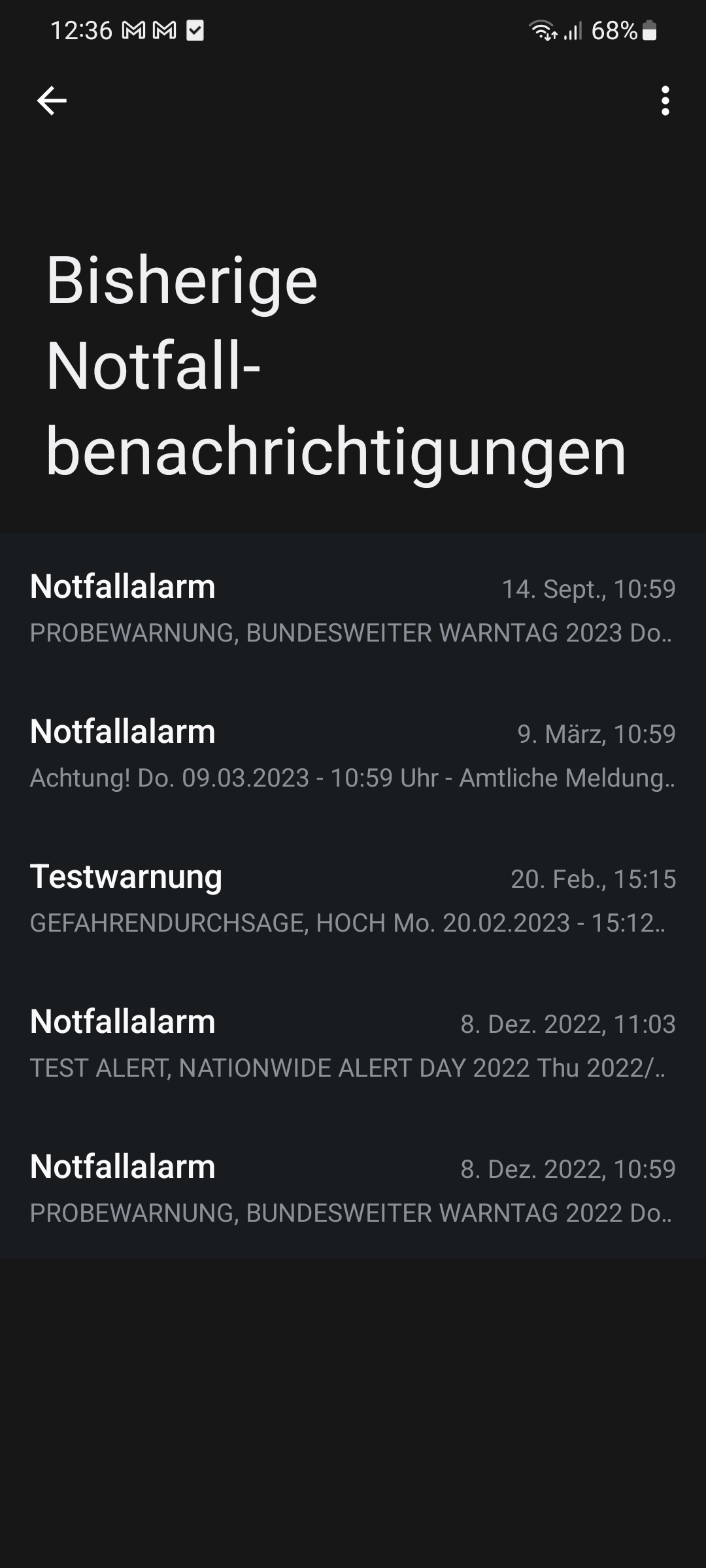Open the Notfallalarm from 14. Sept., 10:59
Viewport: 706px width, 1568px height.
353,608
